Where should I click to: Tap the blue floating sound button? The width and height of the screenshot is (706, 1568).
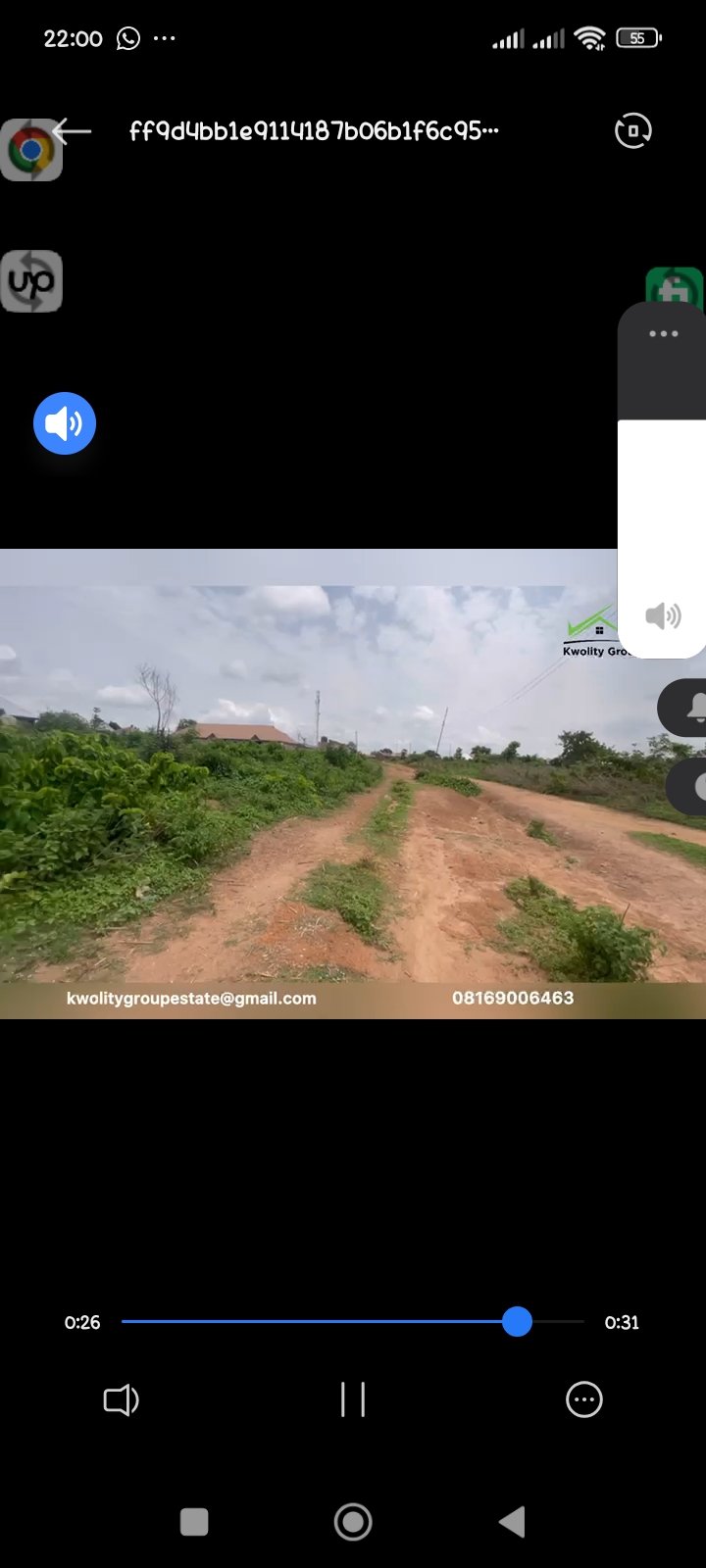pos(65,423)
